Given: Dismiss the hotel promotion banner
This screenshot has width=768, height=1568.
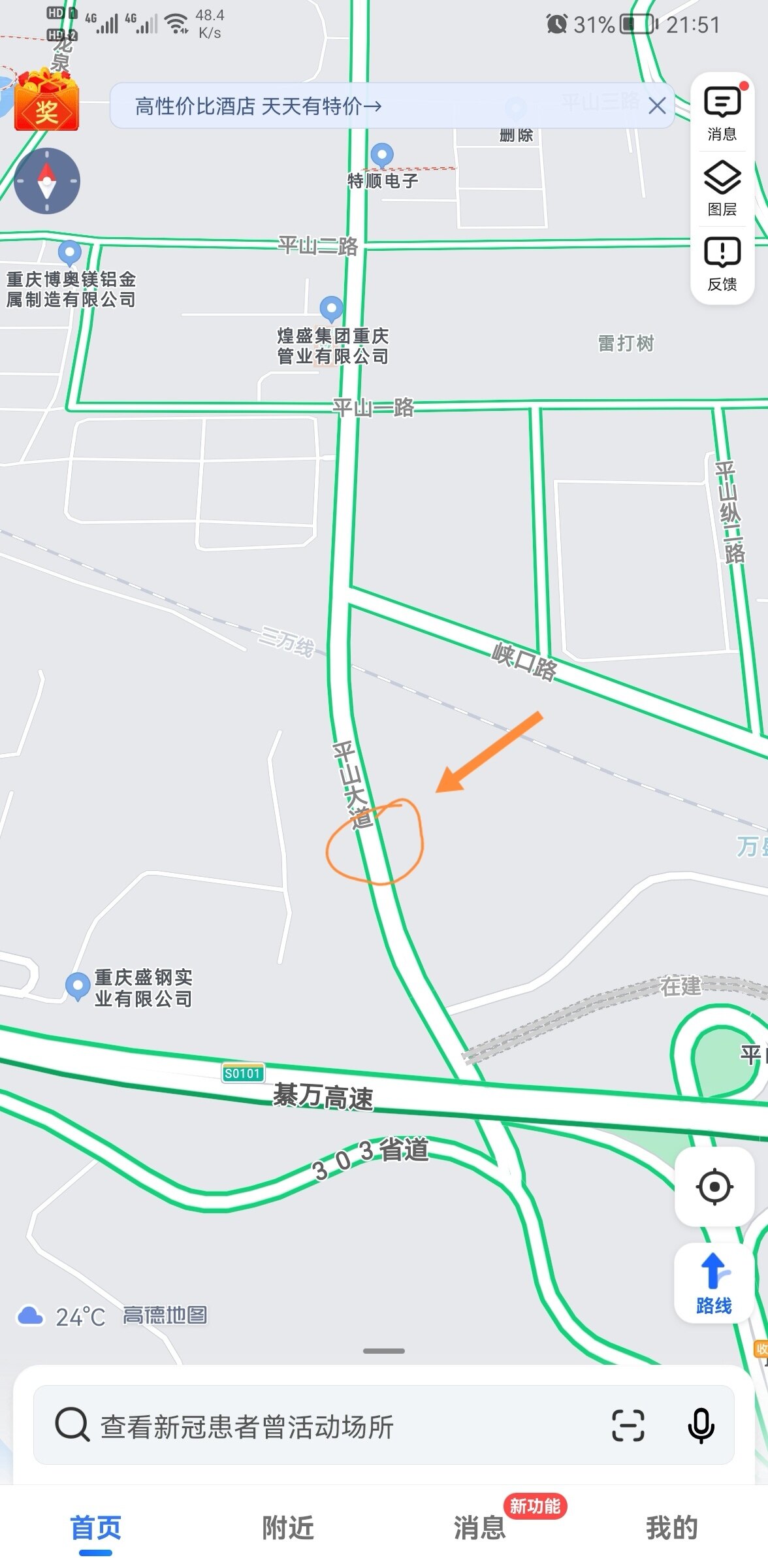Looking at the screenshot, I should pyautogui.click(x=657, y=106).
